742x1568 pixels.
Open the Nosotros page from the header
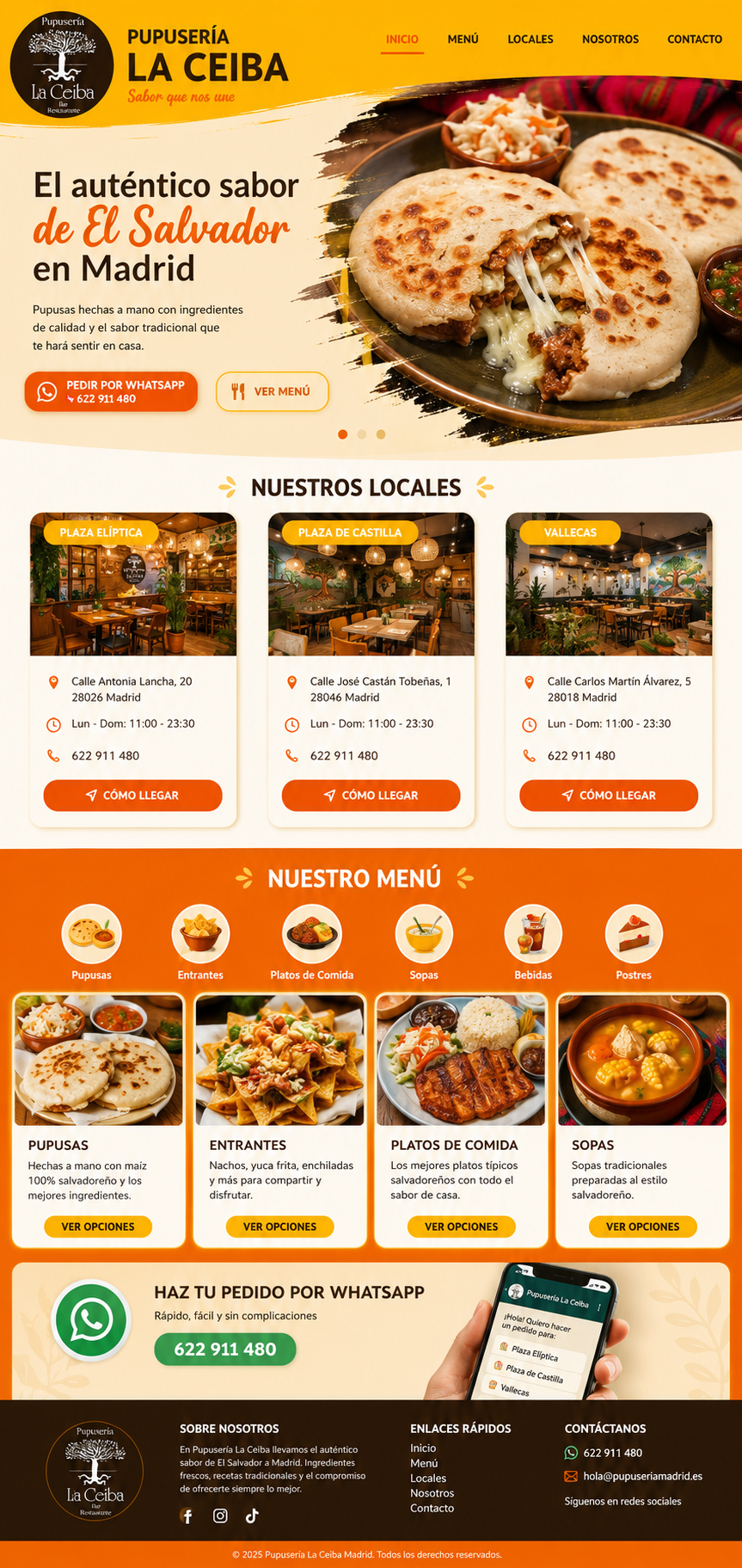pos(610,40)
